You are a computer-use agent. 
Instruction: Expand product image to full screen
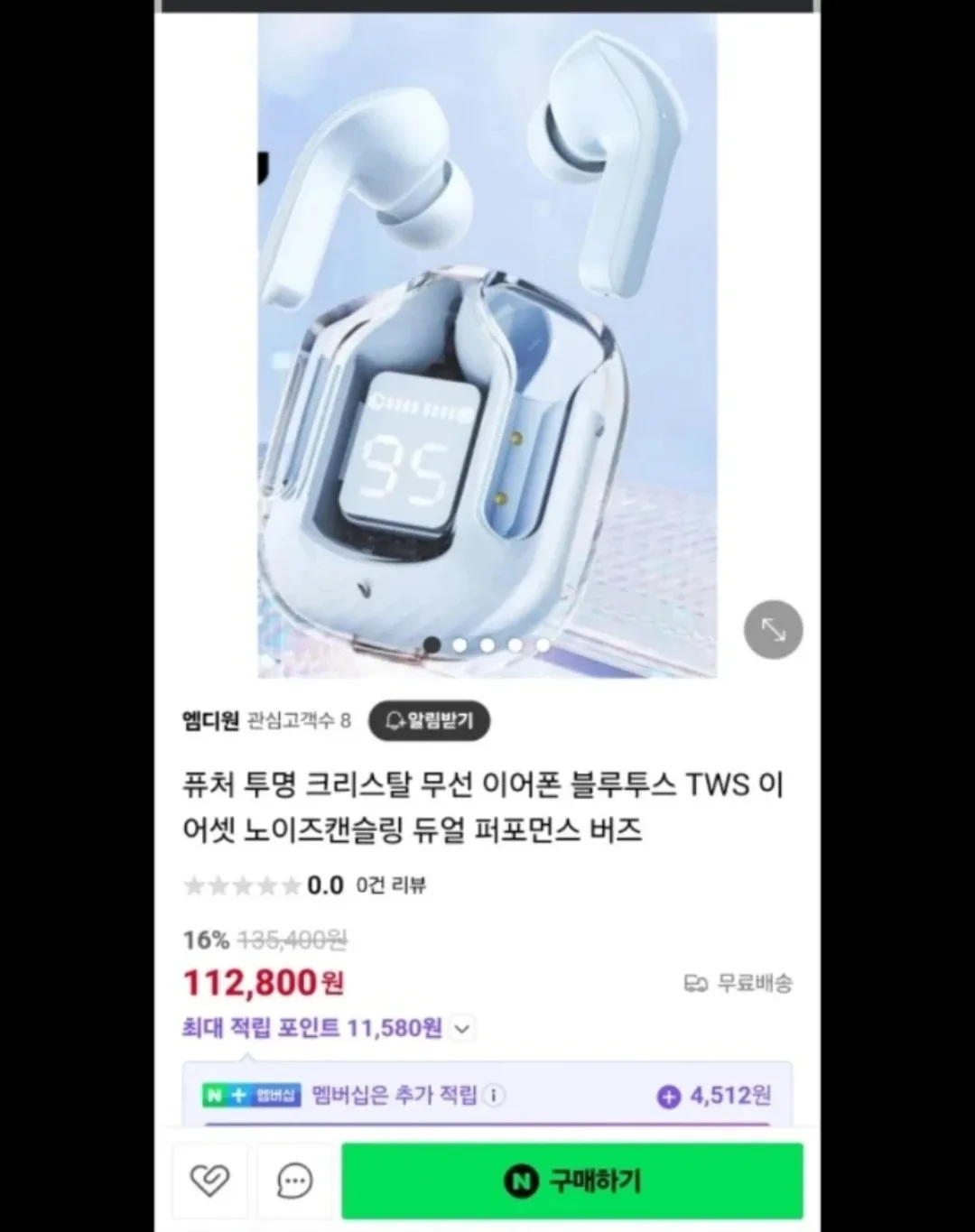[773, 629]
